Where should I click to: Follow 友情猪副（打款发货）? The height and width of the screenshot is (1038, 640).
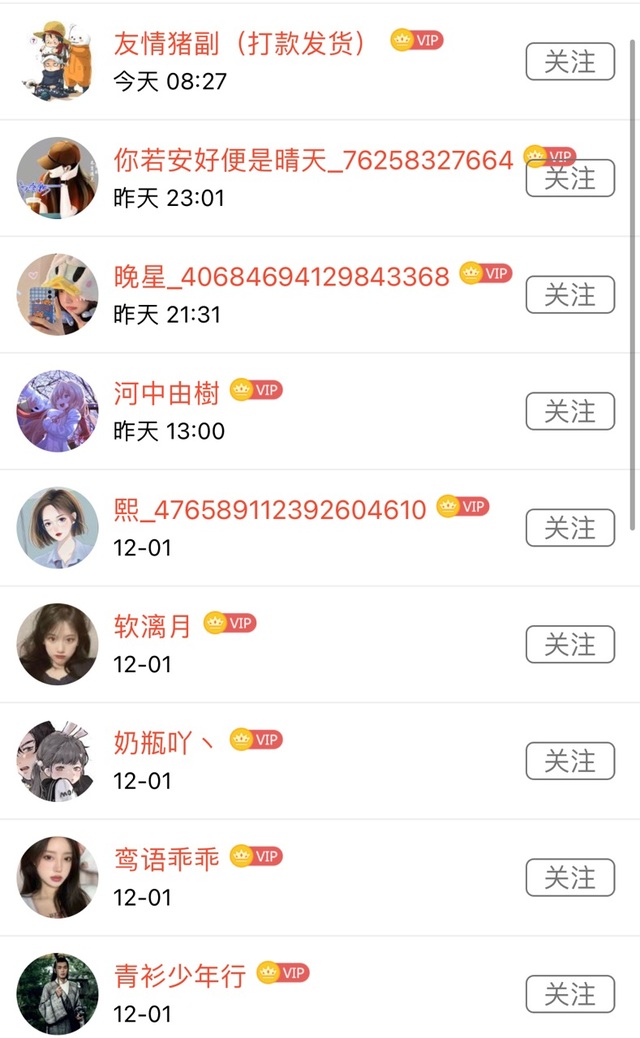570,62
